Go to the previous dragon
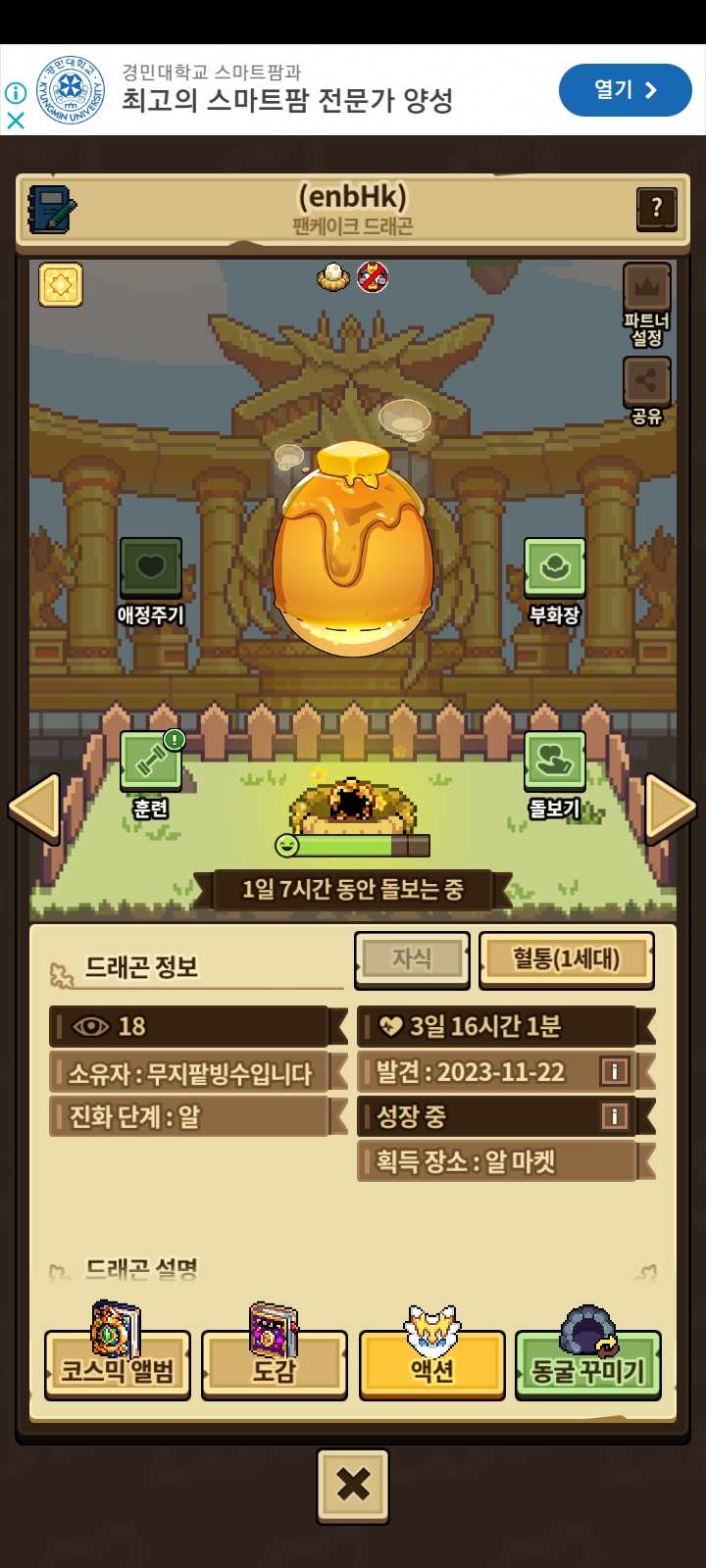 coord(35,808)
